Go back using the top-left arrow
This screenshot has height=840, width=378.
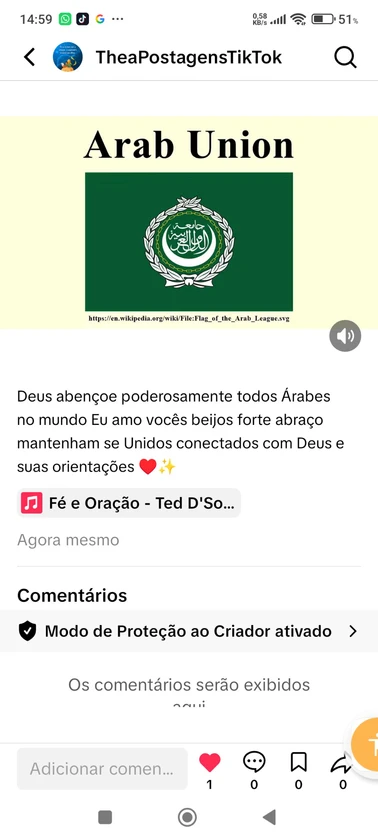tap(29, 57)
